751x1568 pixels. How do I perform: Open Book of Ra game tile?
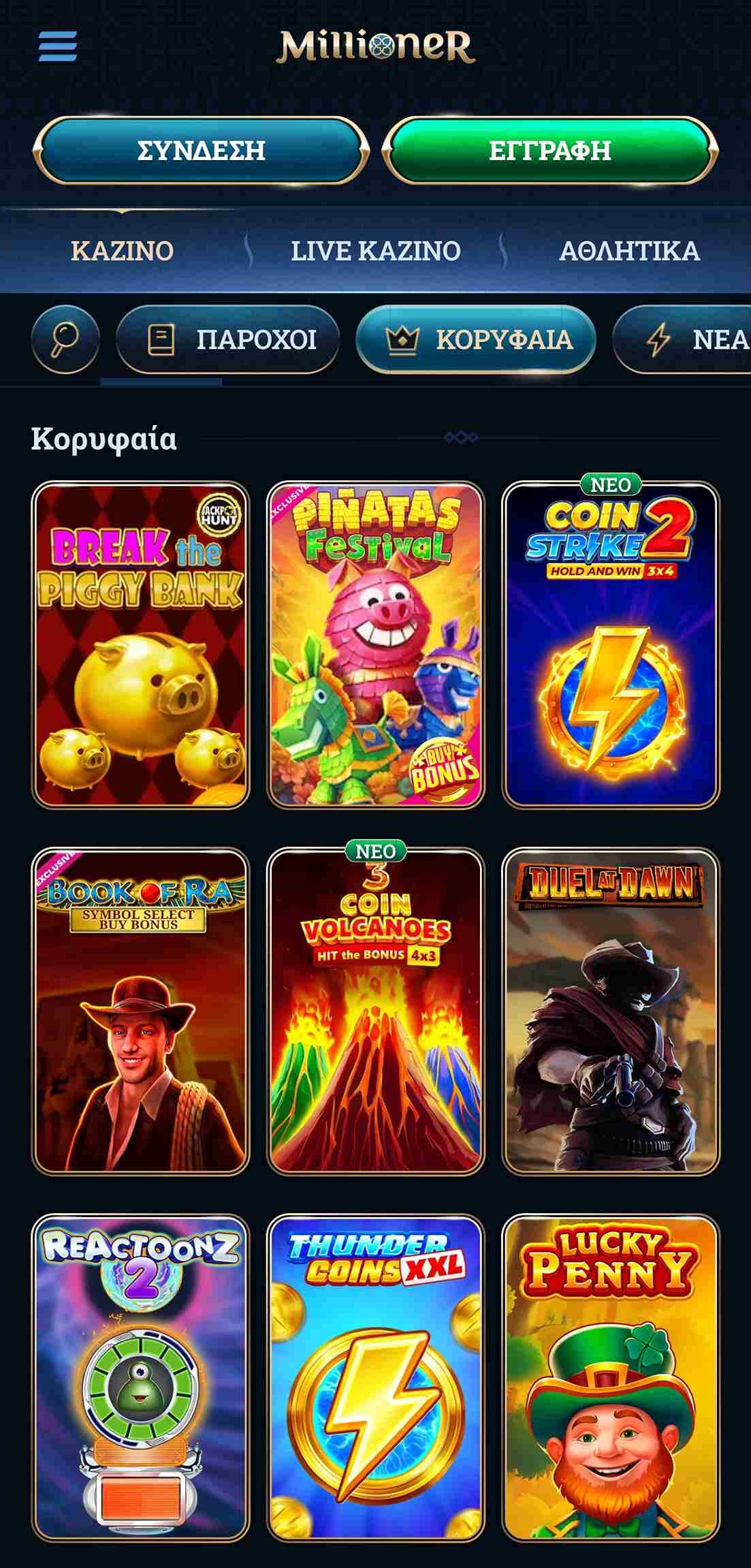click(x=141, y=1012)
